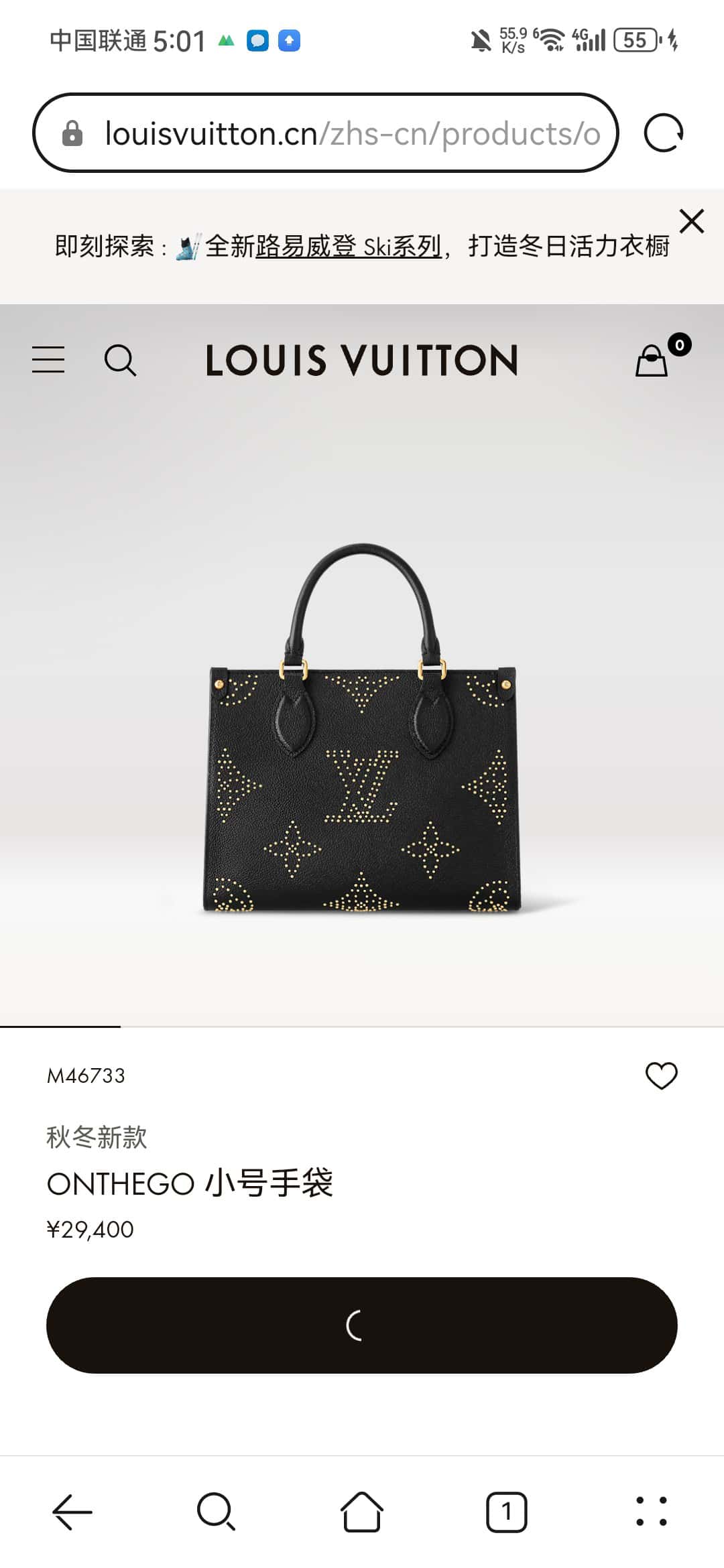Tap the loading black purchase button

[362, 1325]
